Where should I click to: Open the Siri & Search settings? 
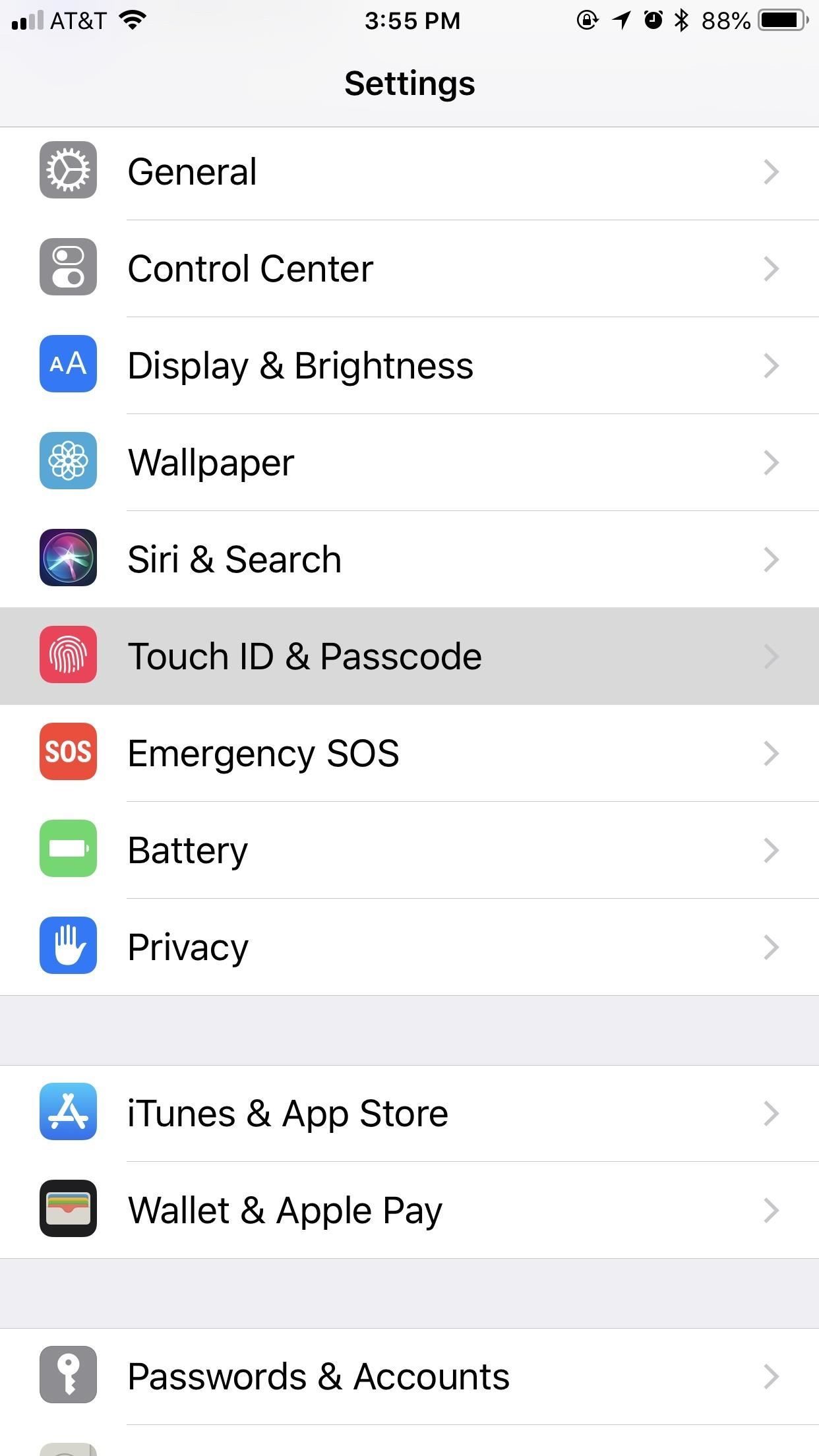click(409, 559)
